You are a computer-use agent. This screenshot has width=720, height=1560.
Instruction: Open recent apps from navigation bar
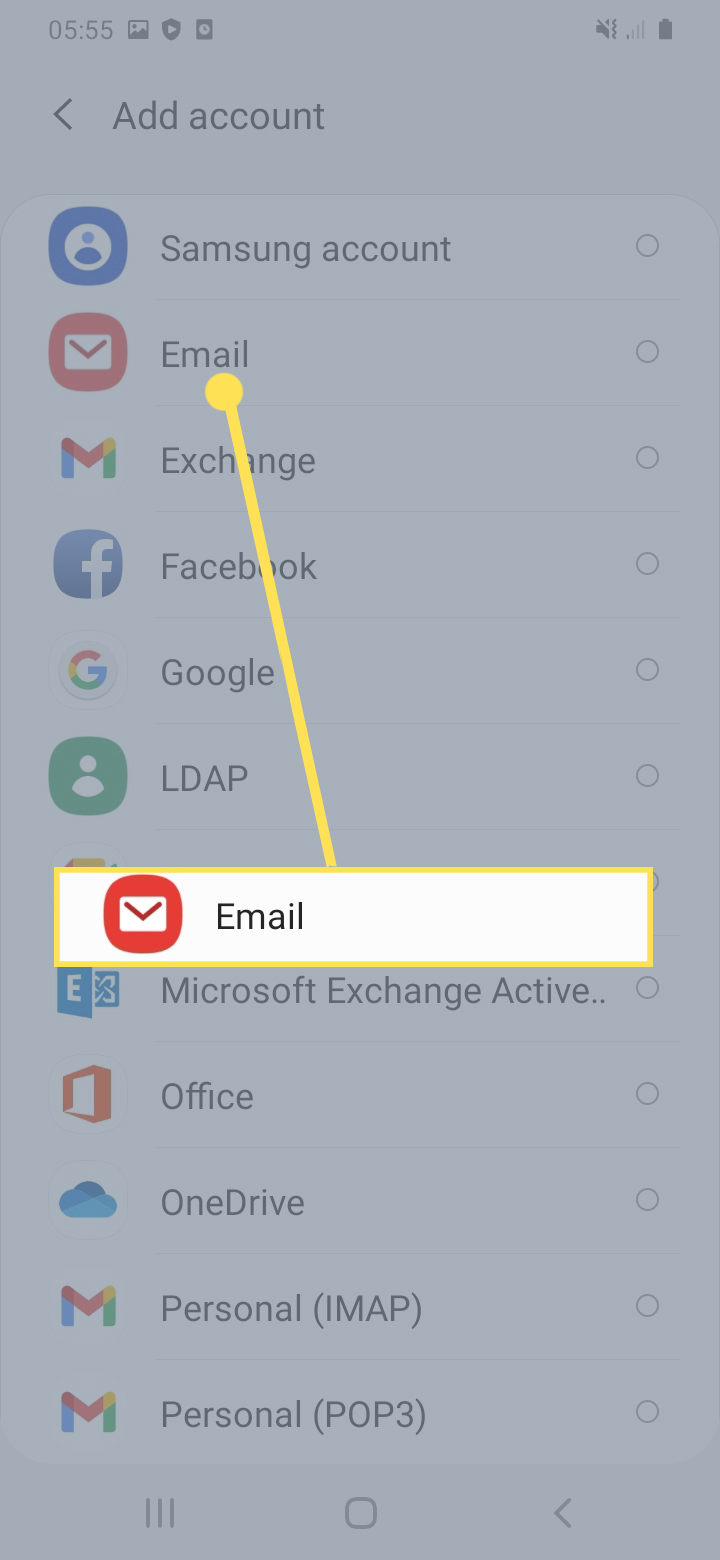[x=160, y=1513]
